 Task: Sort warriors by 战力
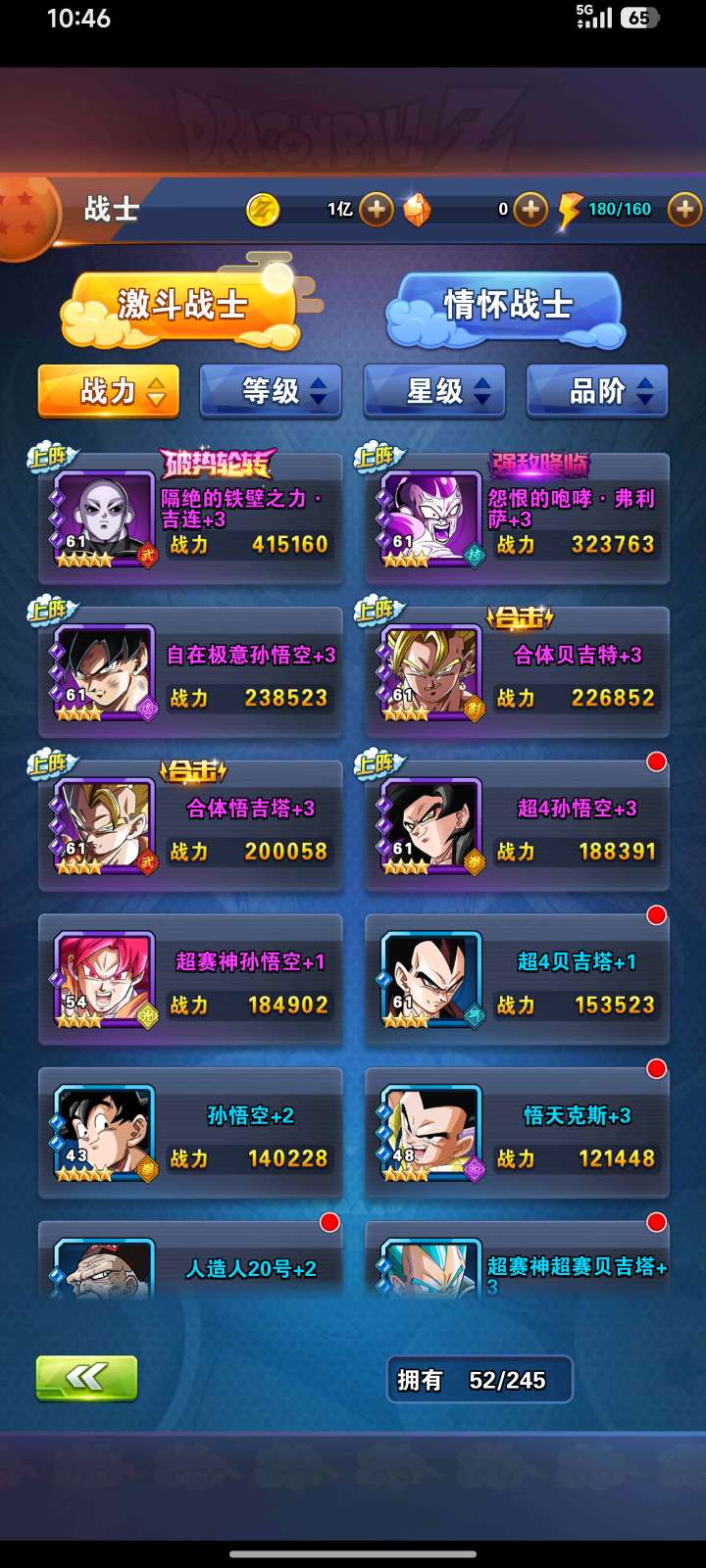click(x=109, y=392)
